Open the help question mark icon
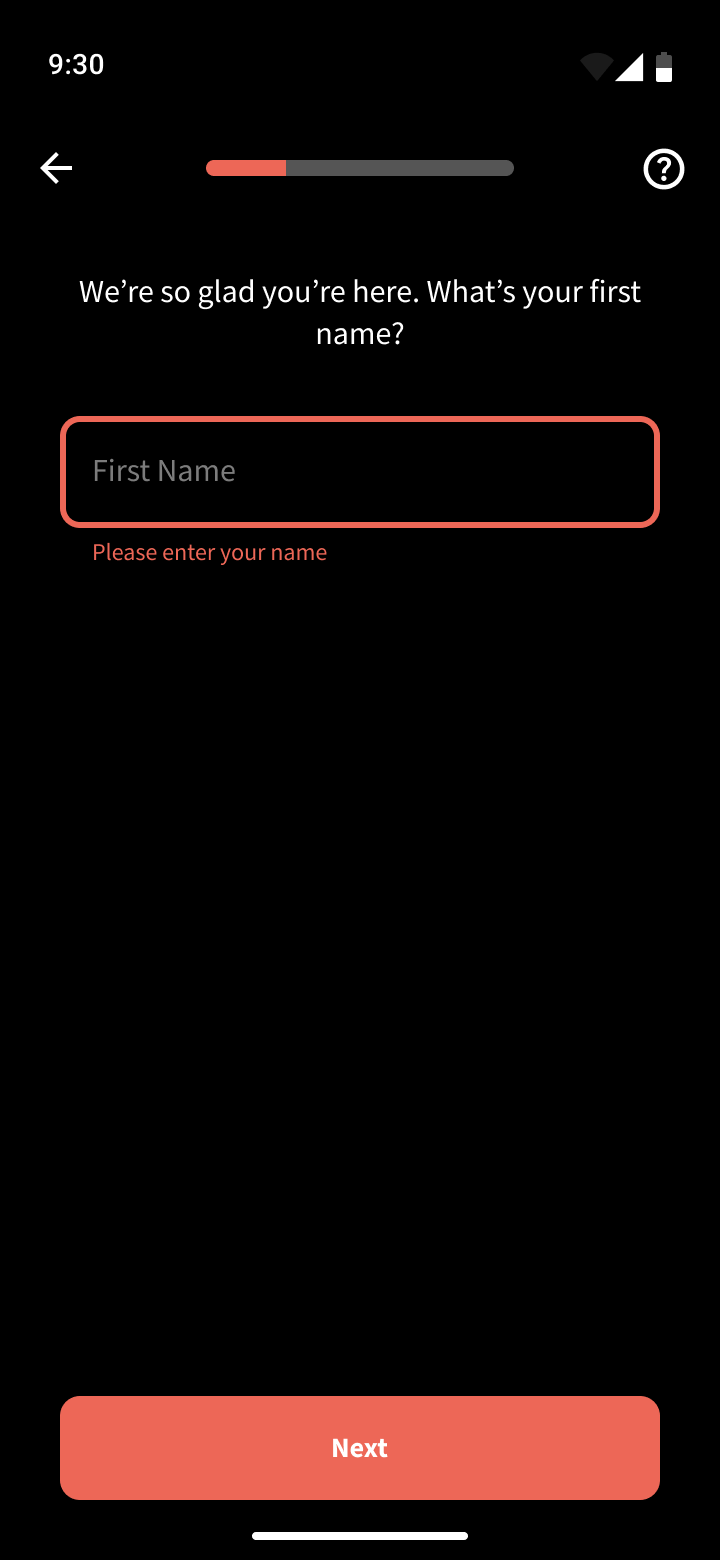The width and height of the screenshot is (720, 1560). coord(663,169)
